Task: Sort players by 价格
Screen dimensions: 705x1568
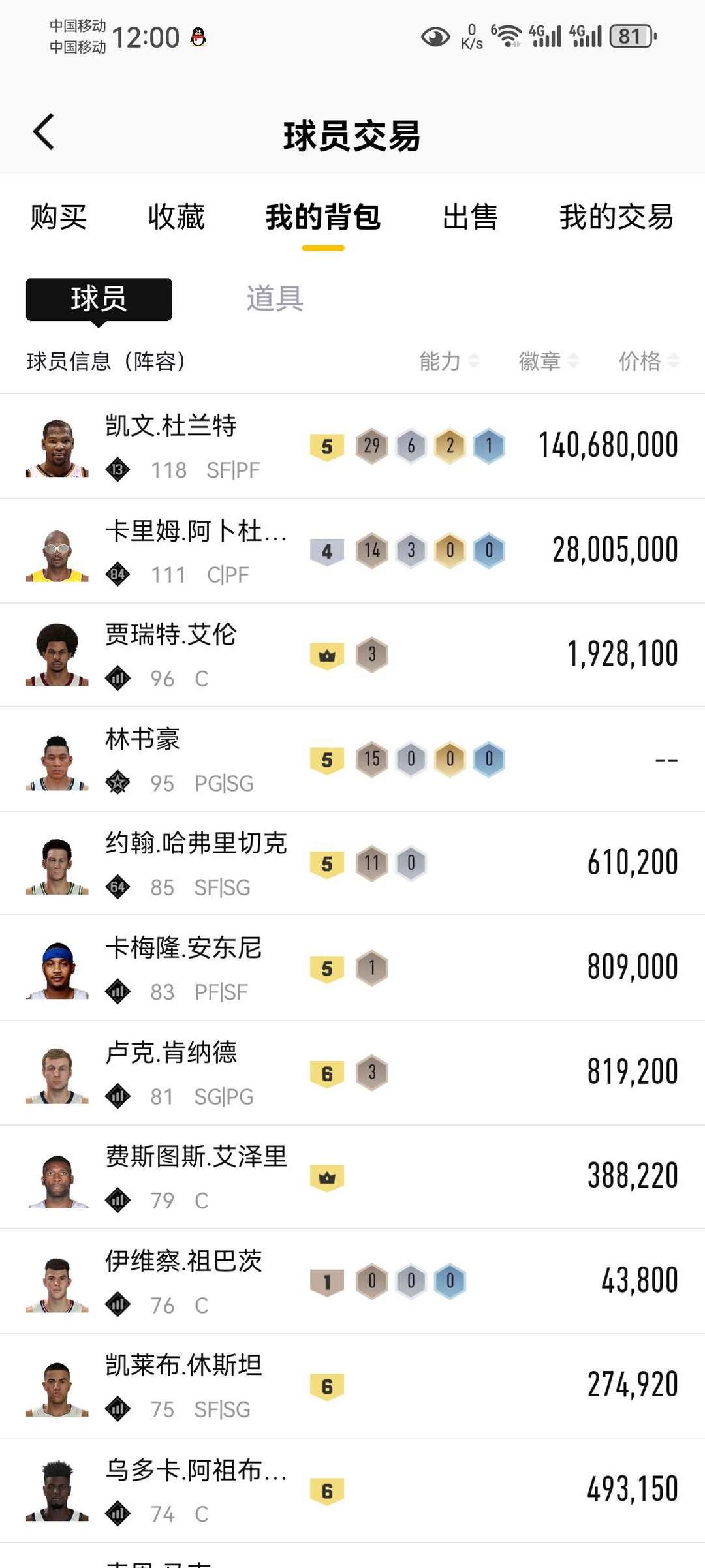Action: [x=648, y=361]
